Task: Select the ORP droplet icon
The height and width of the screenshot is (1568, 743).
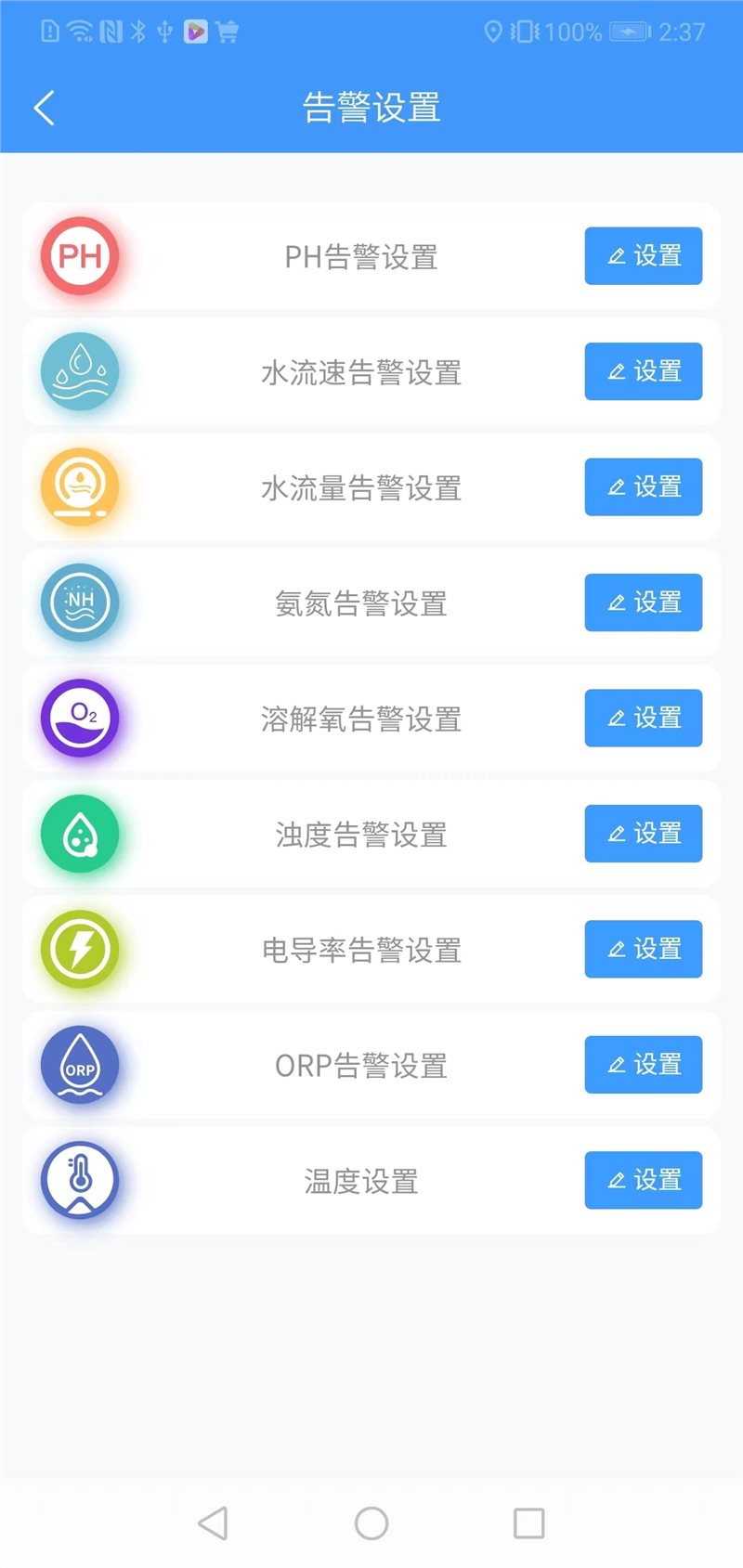Action: pos(80,1065)
